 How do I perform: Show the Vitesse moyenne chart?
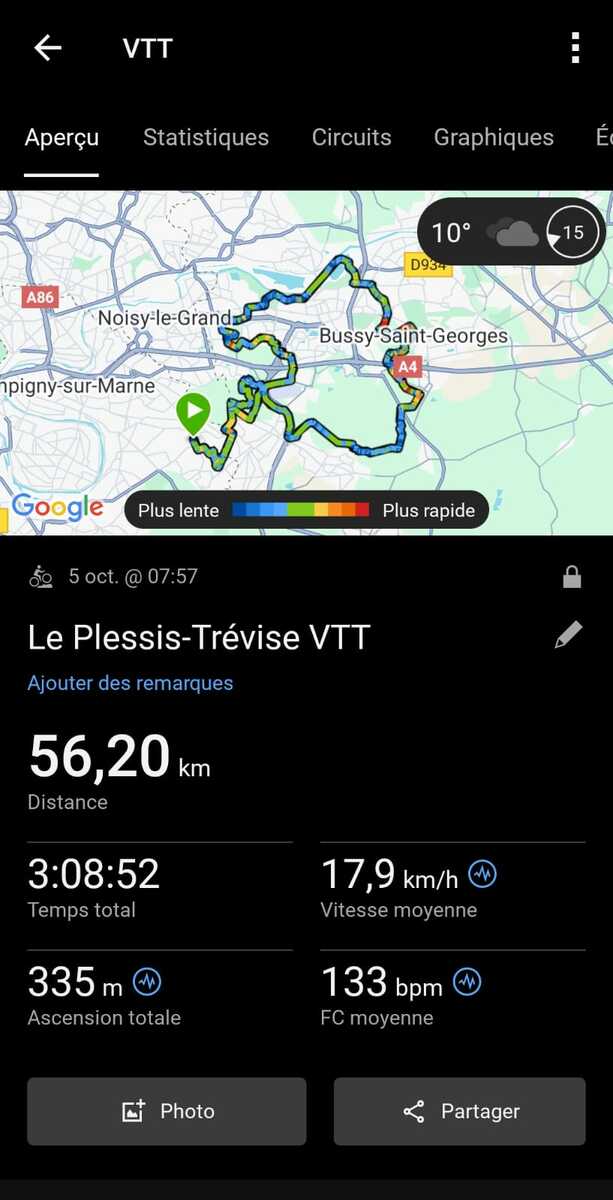click(x=482, y=875)
